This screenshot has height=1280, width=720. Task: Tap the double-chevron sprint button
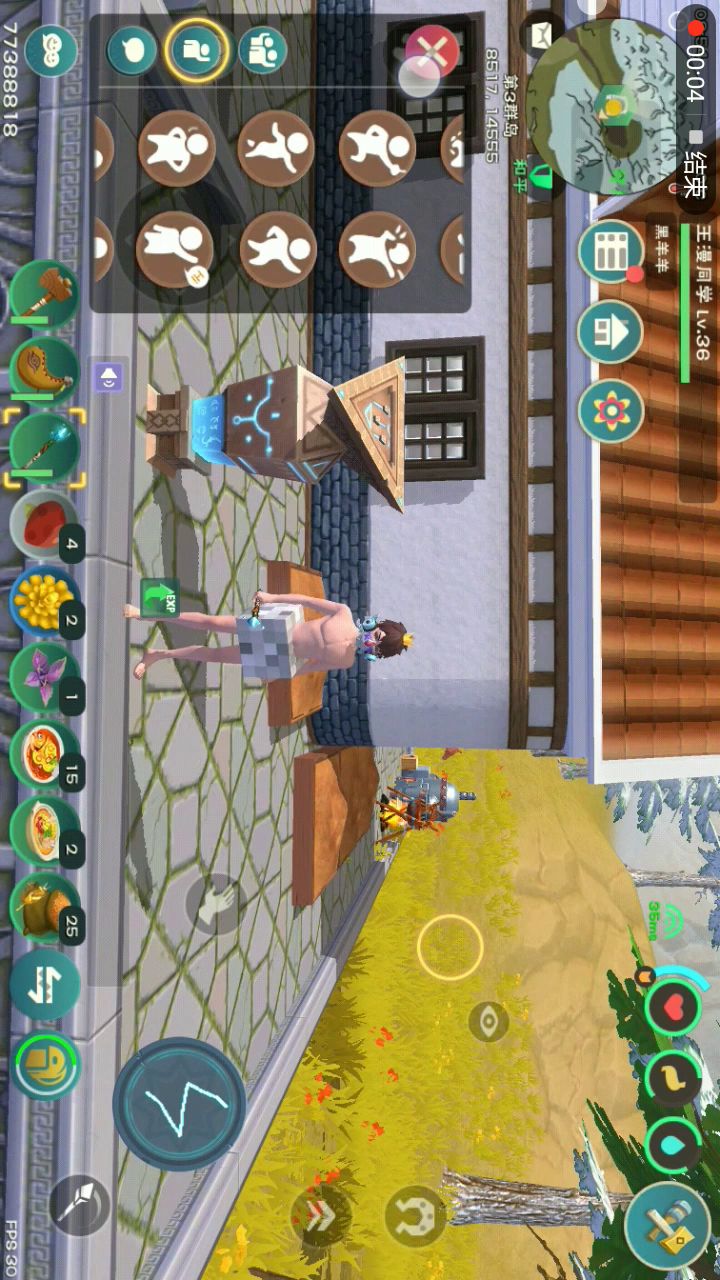tap(319, 1215)
